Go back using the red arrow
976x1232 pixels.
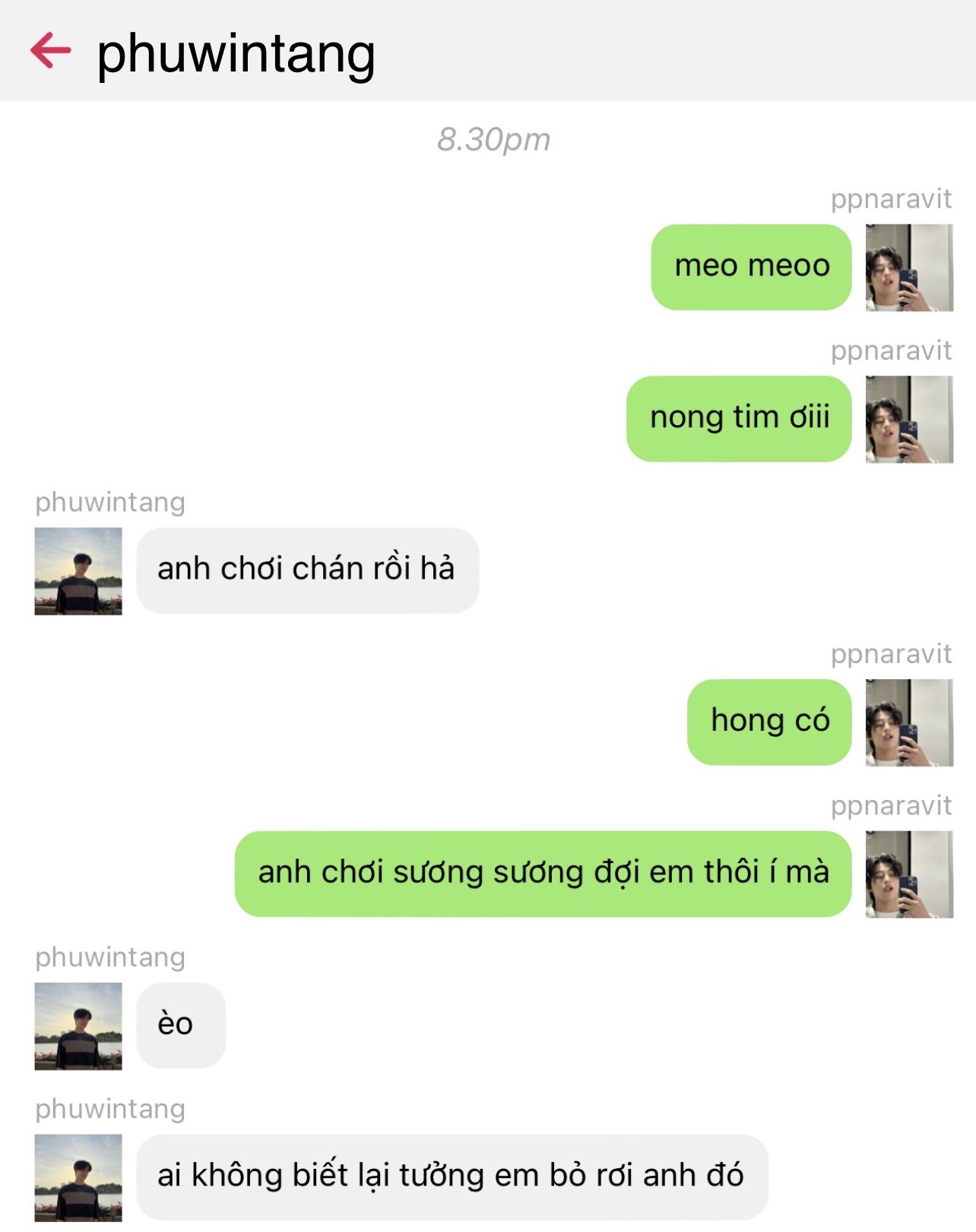coord(50,51)
